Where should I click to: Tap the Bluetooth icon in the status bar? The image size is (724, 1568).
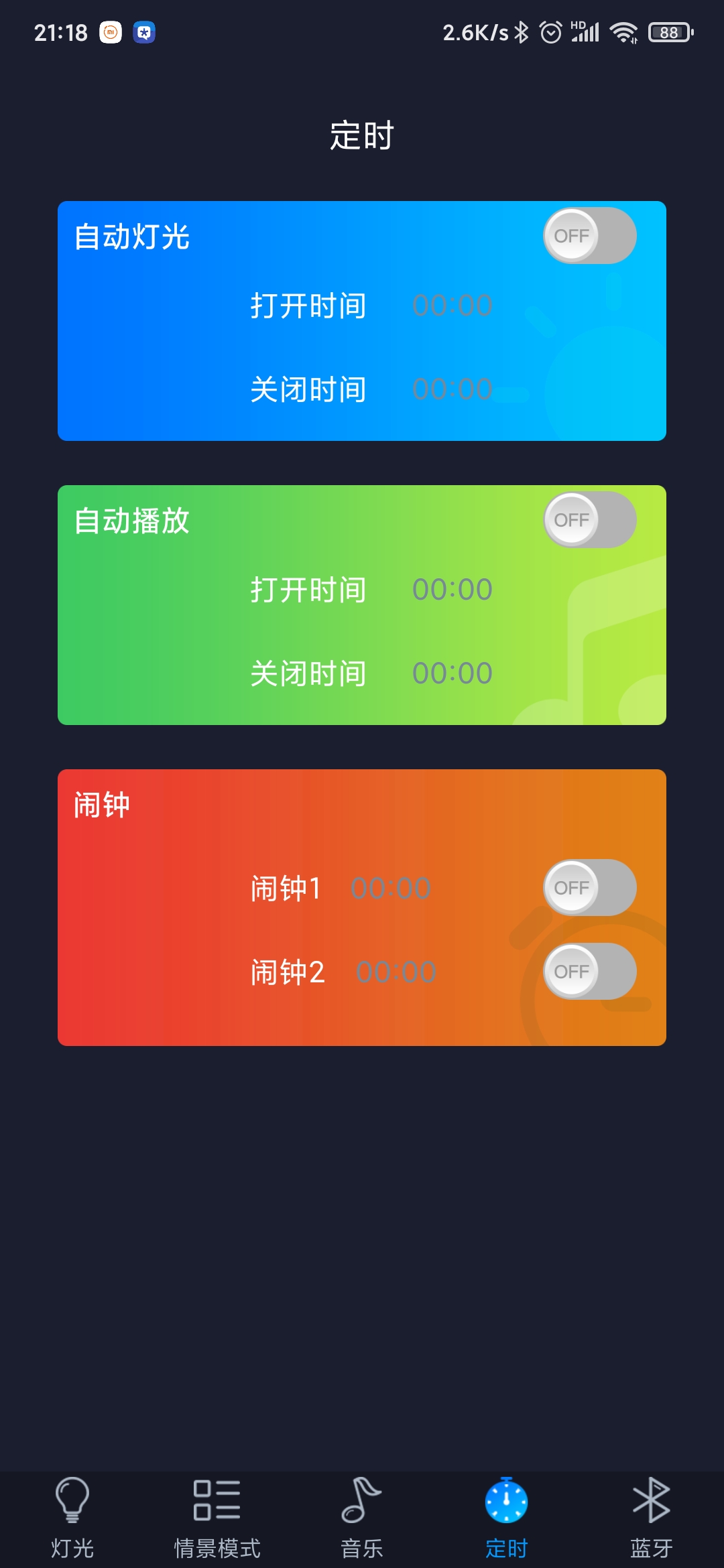tap(522, 30)
